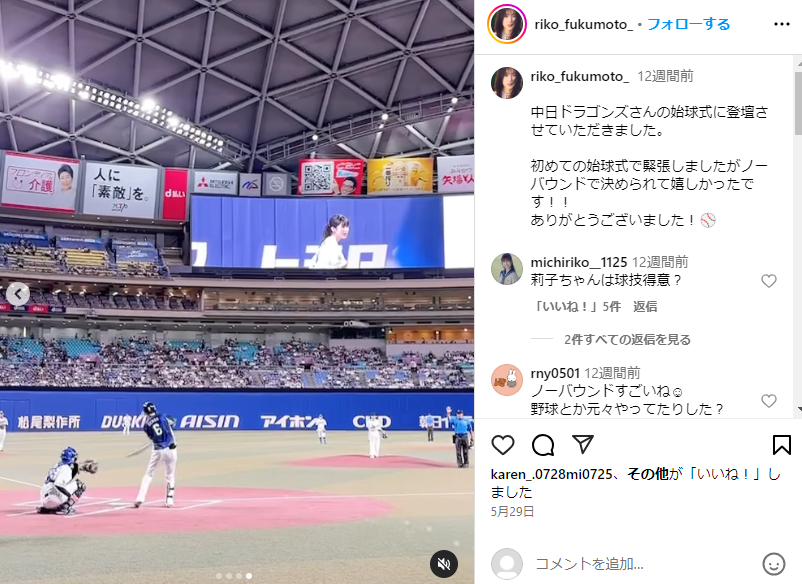This screenshot has width=802, height=584.
Task: Go to the previous photo in the carousel
Action: tap(18, 293)
